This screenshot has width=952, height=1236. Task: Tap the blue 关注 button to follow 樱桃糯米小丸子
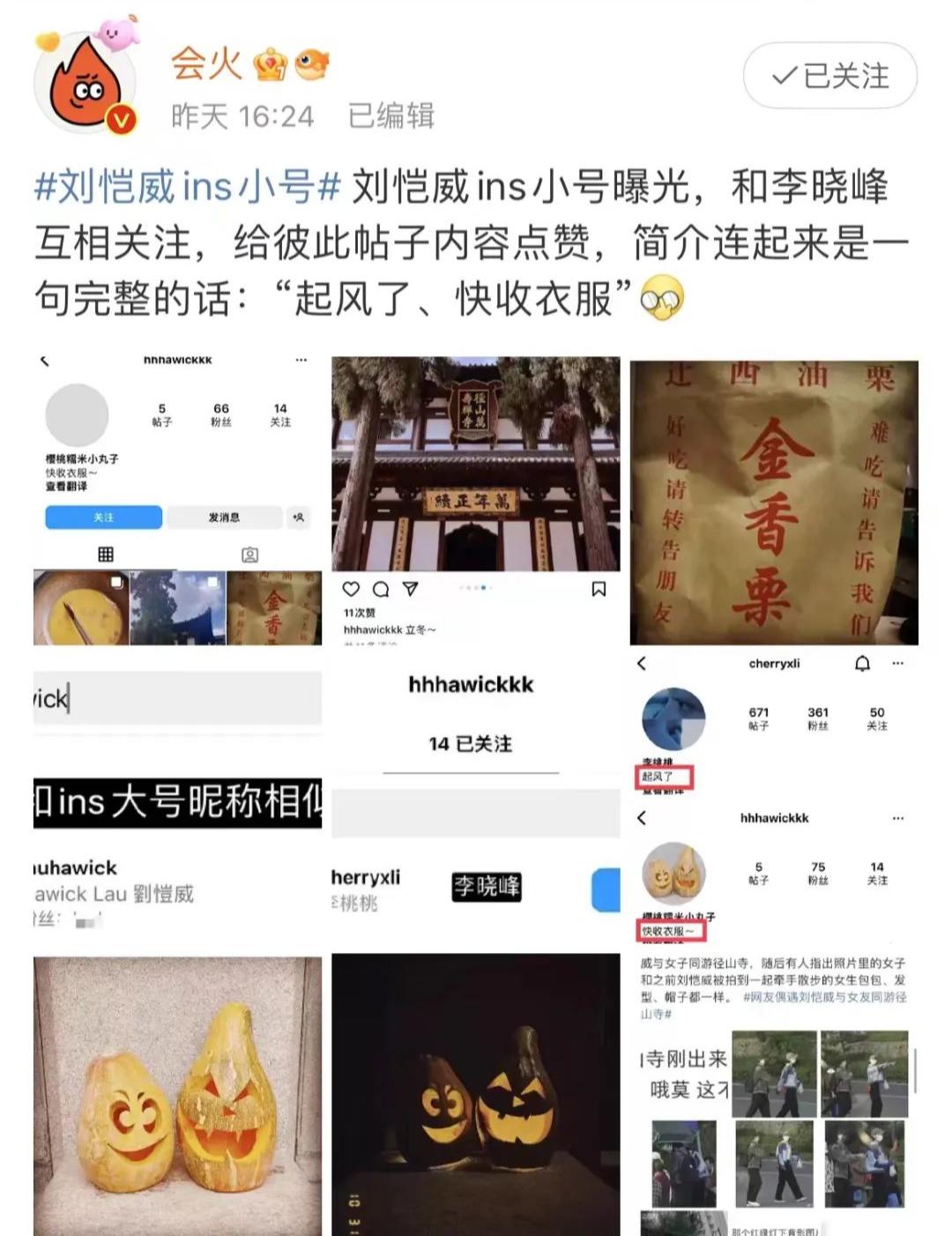point(103,517)
